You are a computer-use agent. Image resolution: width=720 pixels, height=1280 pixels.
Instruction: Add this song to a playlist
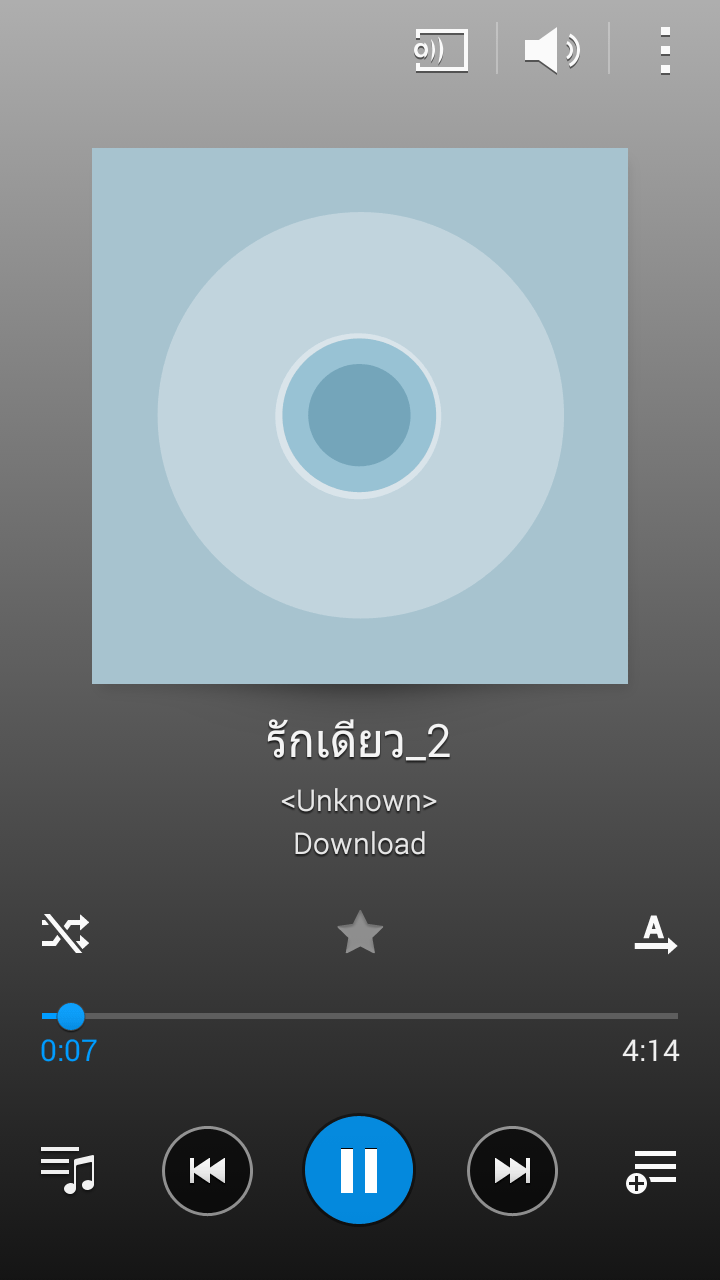[x=651, y=1171]
